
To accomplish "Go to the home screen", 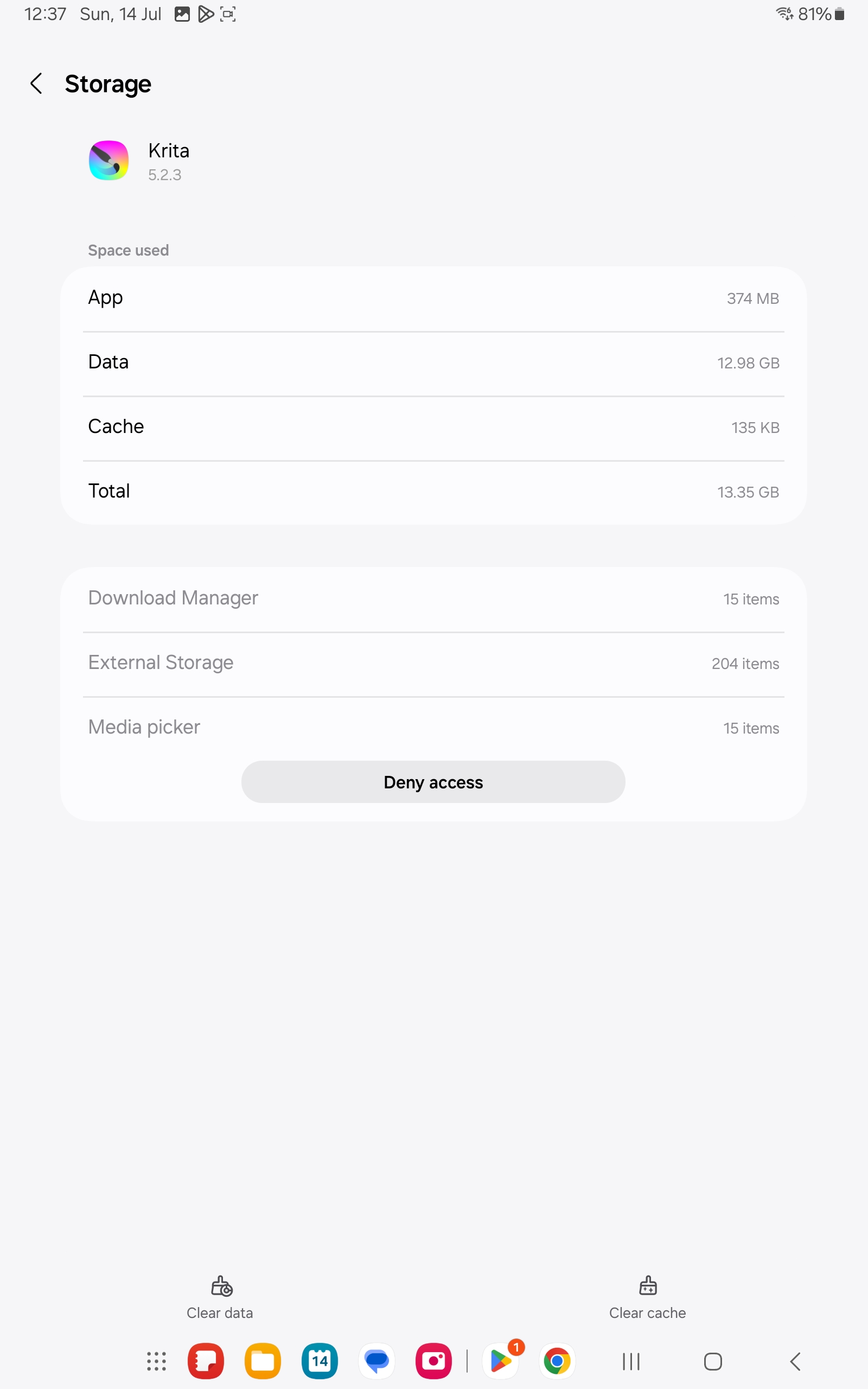I will (712, 1361).
